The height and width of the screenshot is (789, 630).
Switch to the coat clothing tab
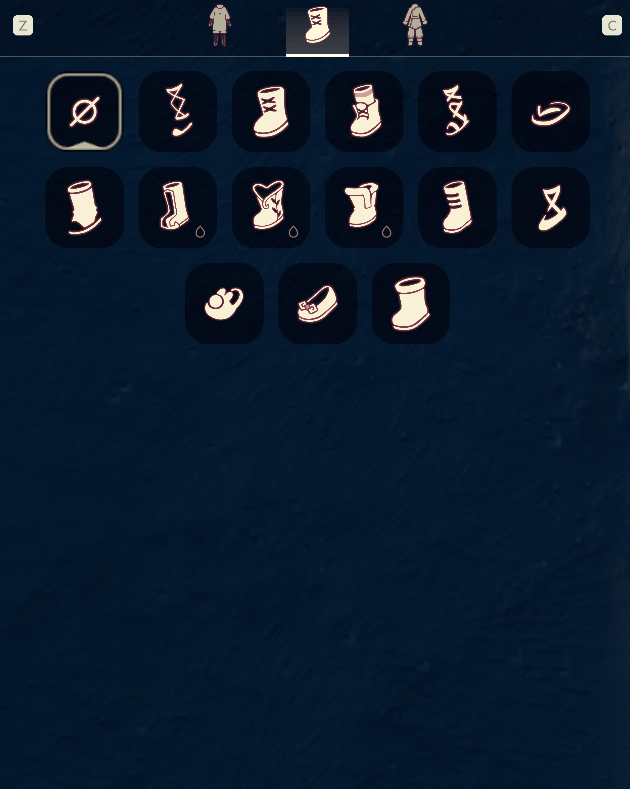click(220, 25)
